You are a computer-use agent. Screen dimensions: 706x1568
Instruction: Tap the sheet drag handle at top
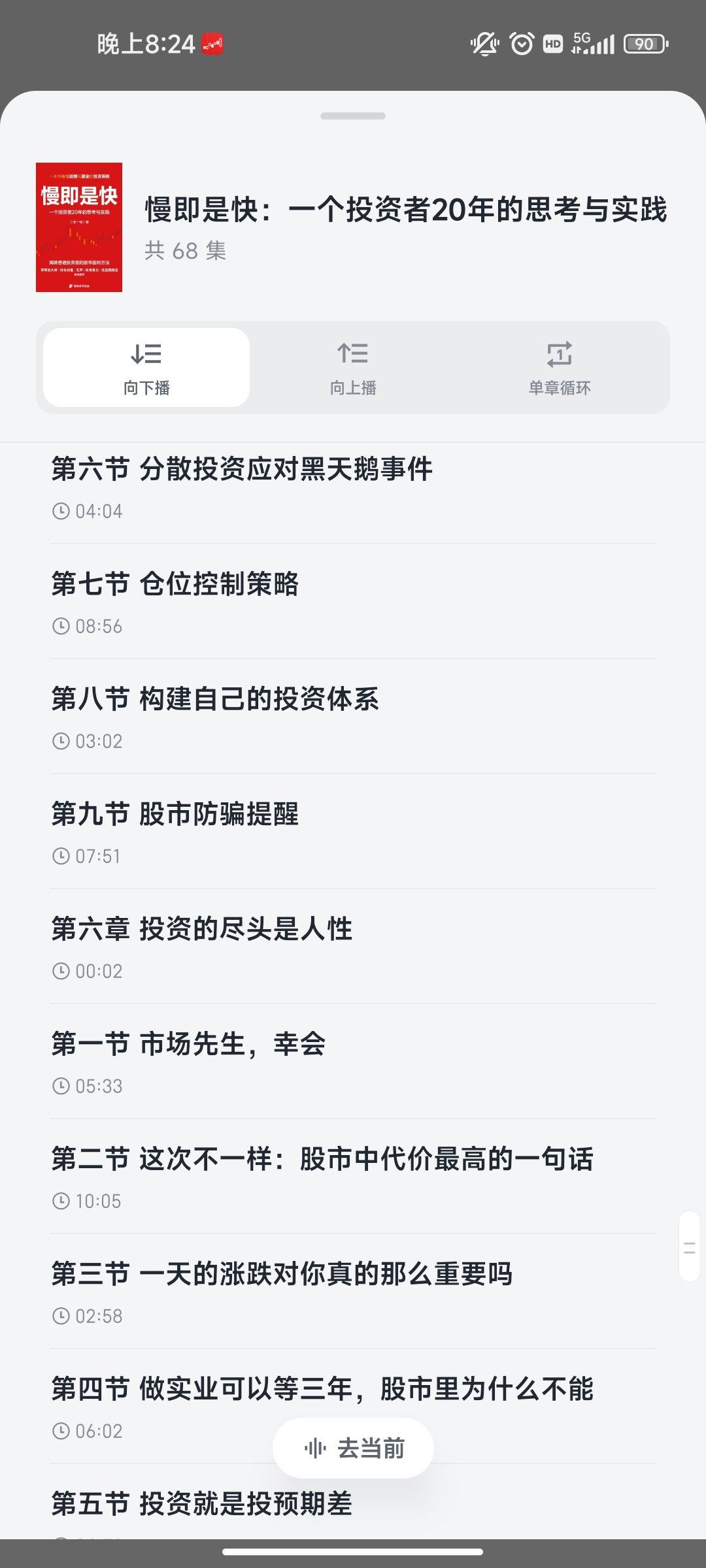[x=353, y=116]
